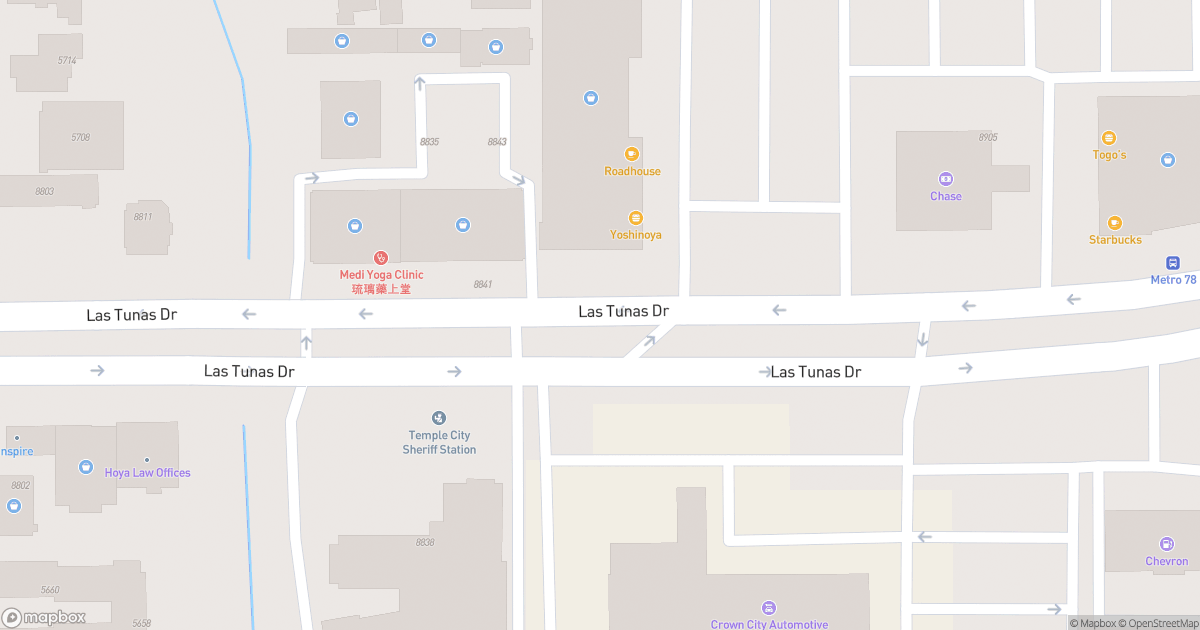The height and width of the screenshot is (630, 1200).
Task: Tap the Chase bank marker
Action: click(945, 179)
